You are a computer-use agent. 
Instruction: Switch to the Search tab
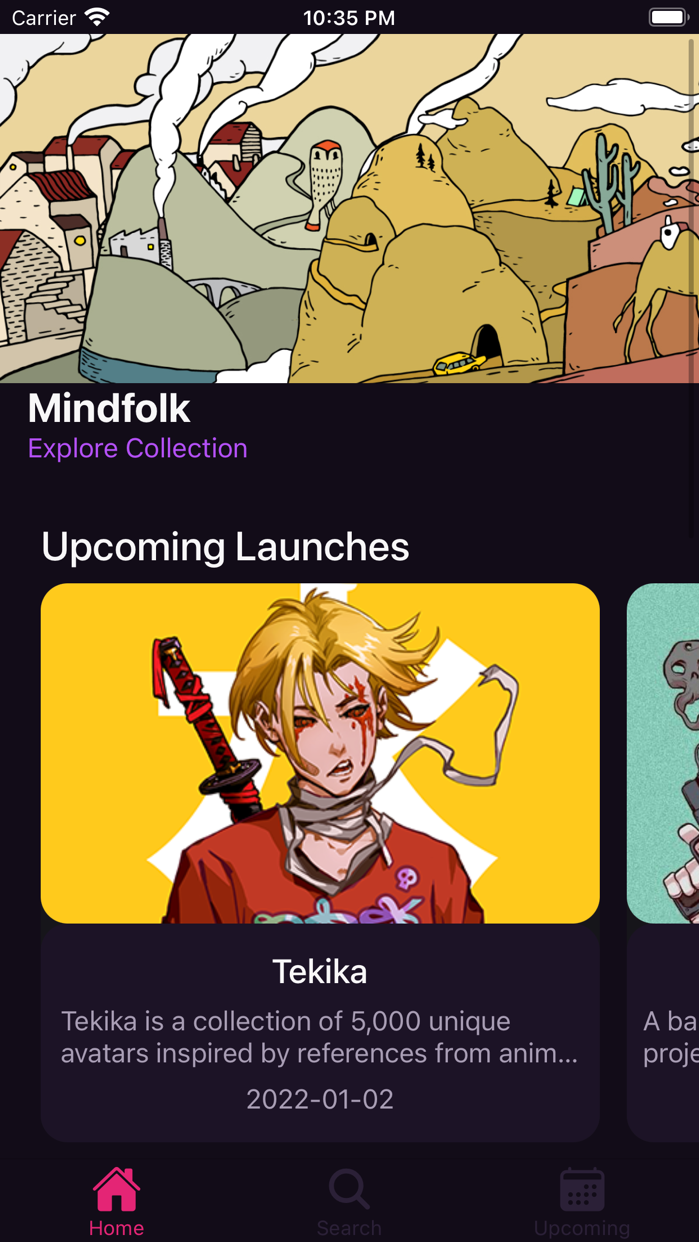(349, 1202)
